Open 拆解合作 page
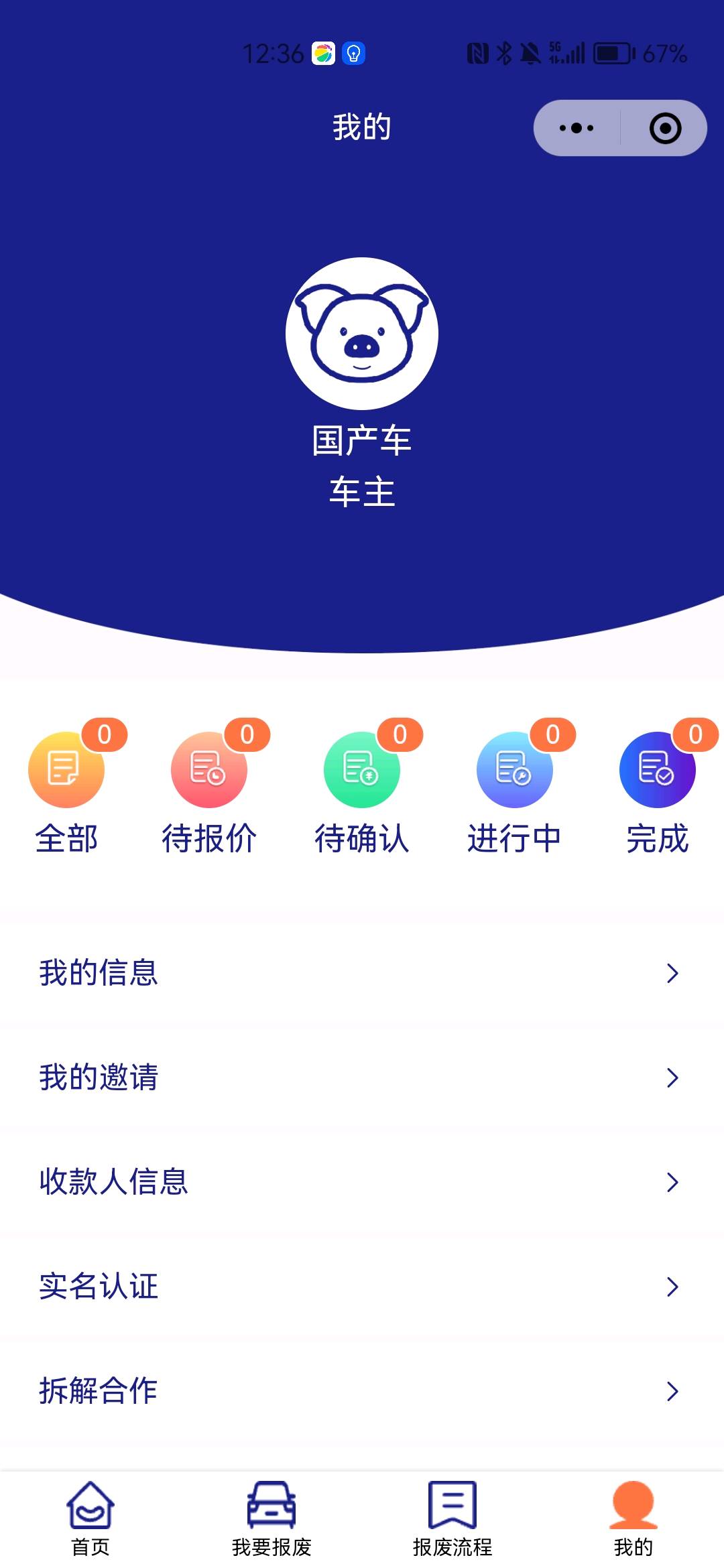Screen dimensions: 724x1568 [x=362, y=1391]
